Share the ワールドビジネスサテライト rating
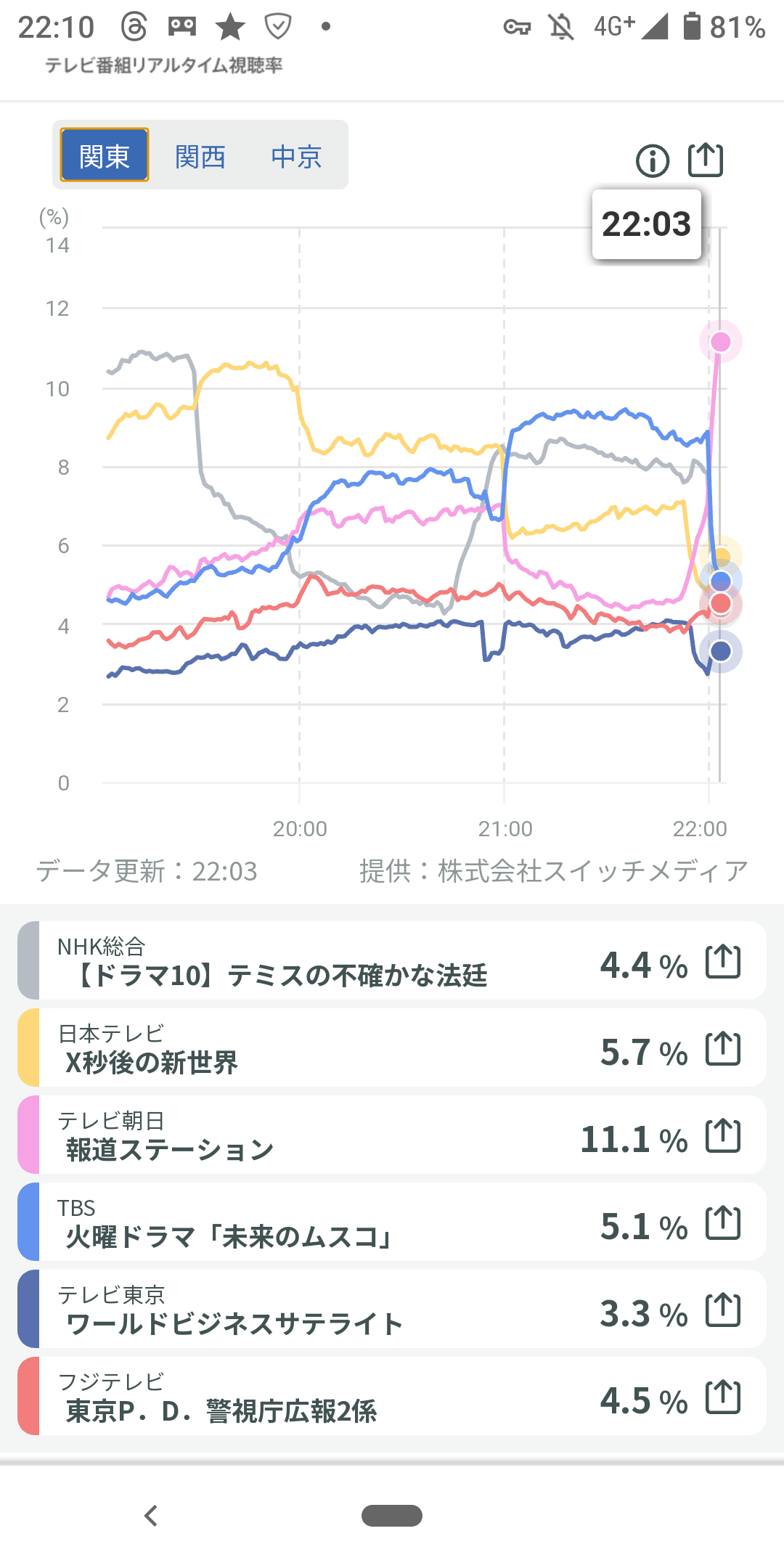Screen dimensions: 784x1568 pos(723,1310)
